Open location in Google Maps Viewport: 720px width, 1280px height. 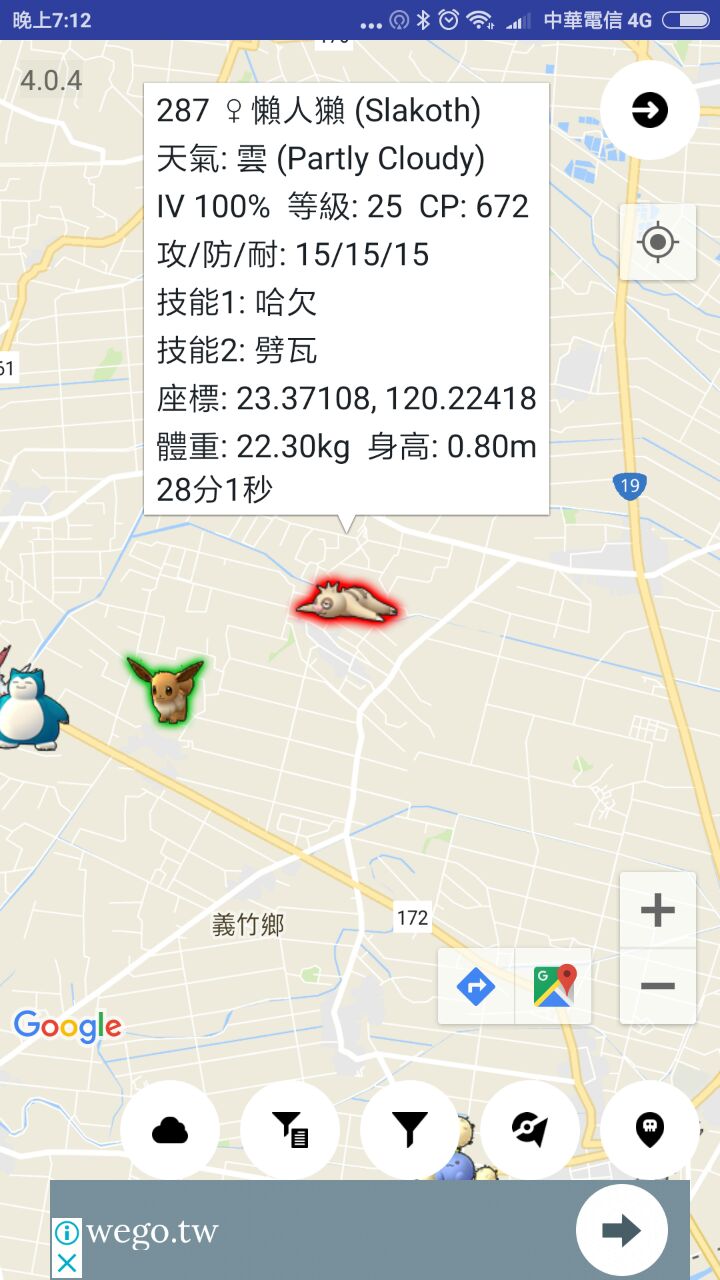pyautogui.click(x=553, y=987)
